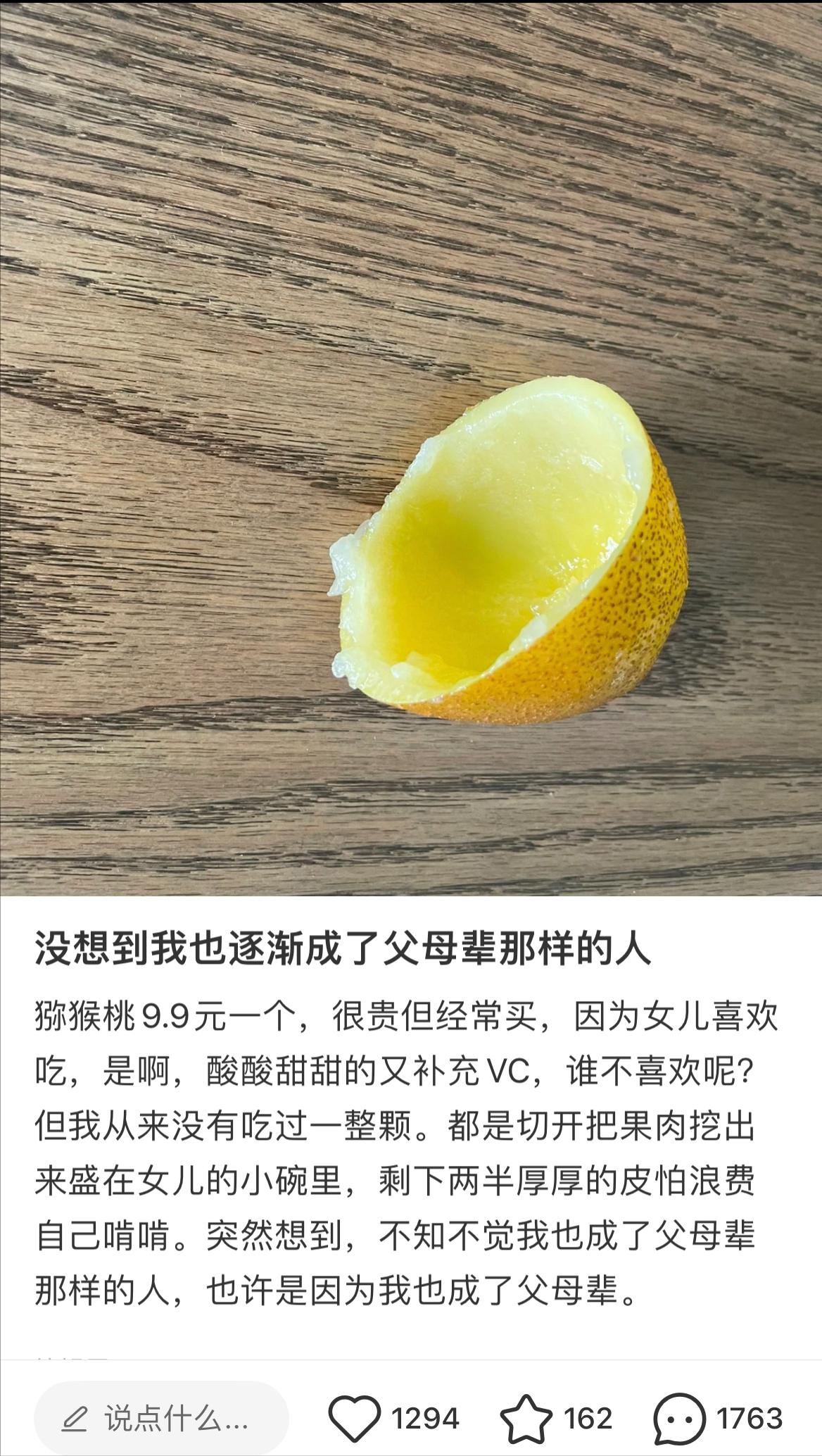View the kiwi fruit photo full screen
Viewport: 822px width, 1456px height.
[x=411, y=451]
